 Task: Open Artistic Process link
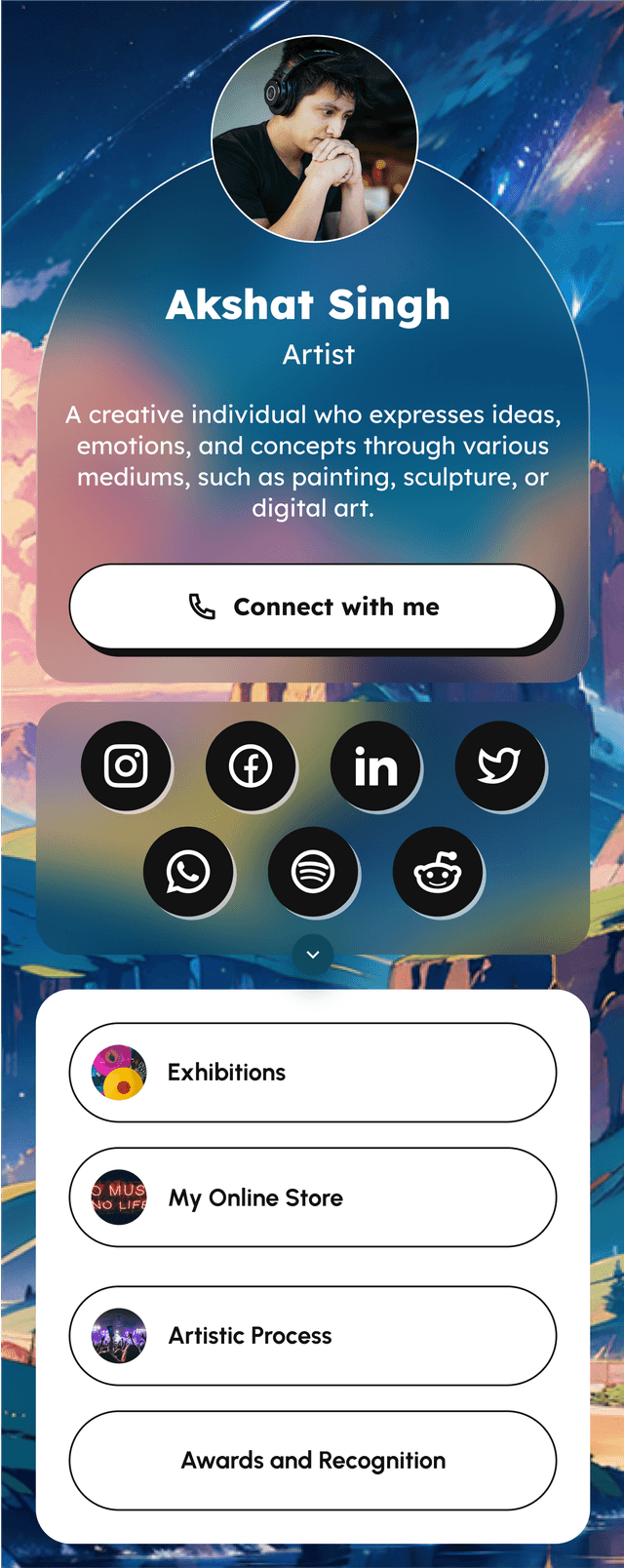[312, 1336]
